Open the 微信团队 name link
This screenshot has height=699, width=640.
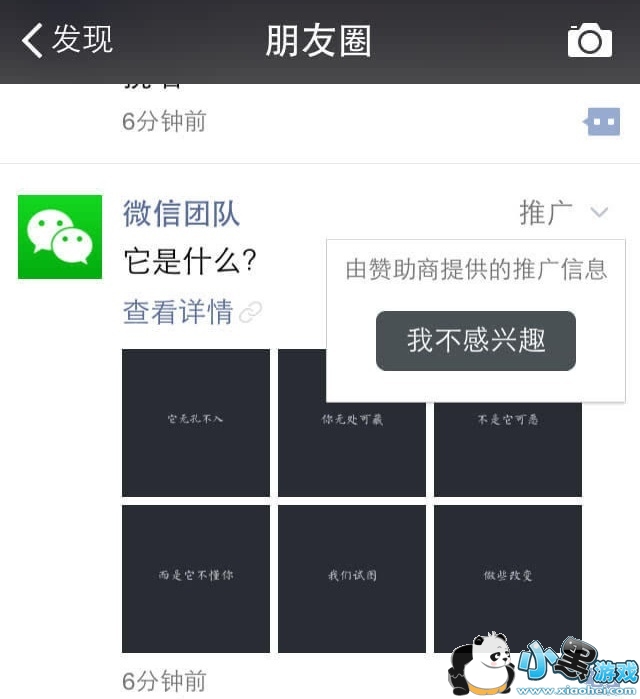181,214
